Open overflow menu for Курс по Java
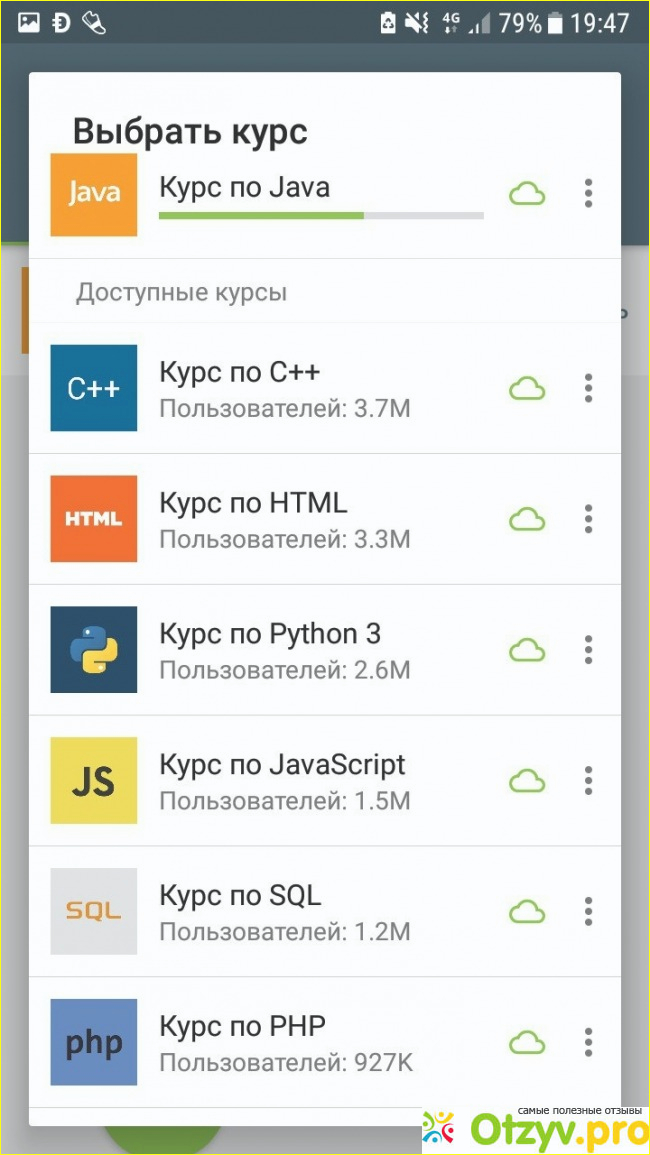650x1155 pixels. [x=589, y=194]
